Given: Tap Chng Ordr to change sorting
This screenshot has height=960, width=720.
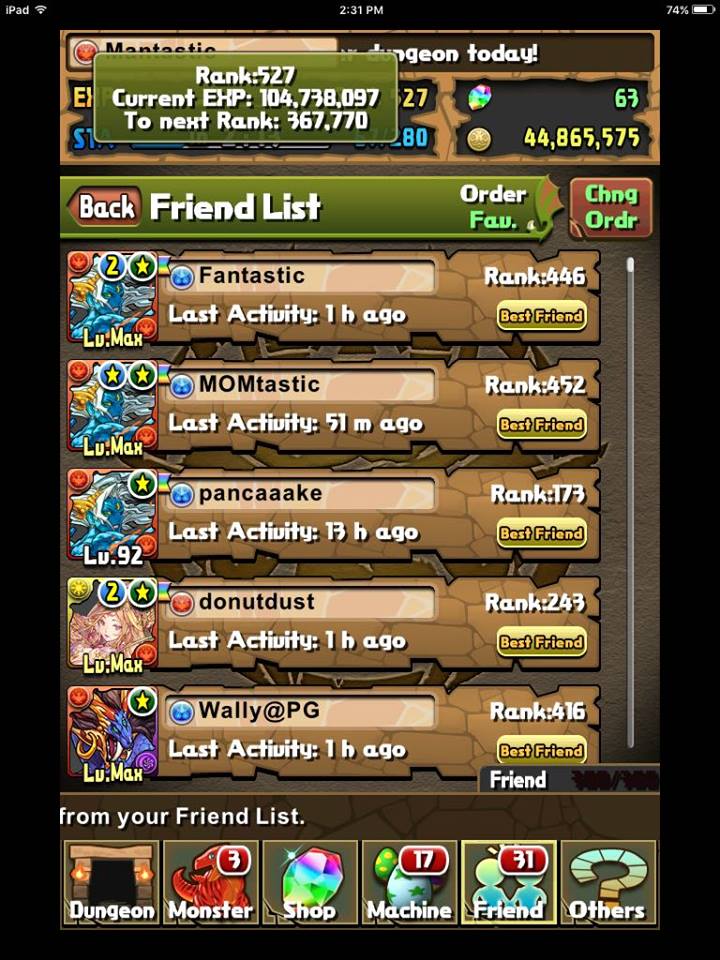Looking at the screenshot, I should point(610,206).
